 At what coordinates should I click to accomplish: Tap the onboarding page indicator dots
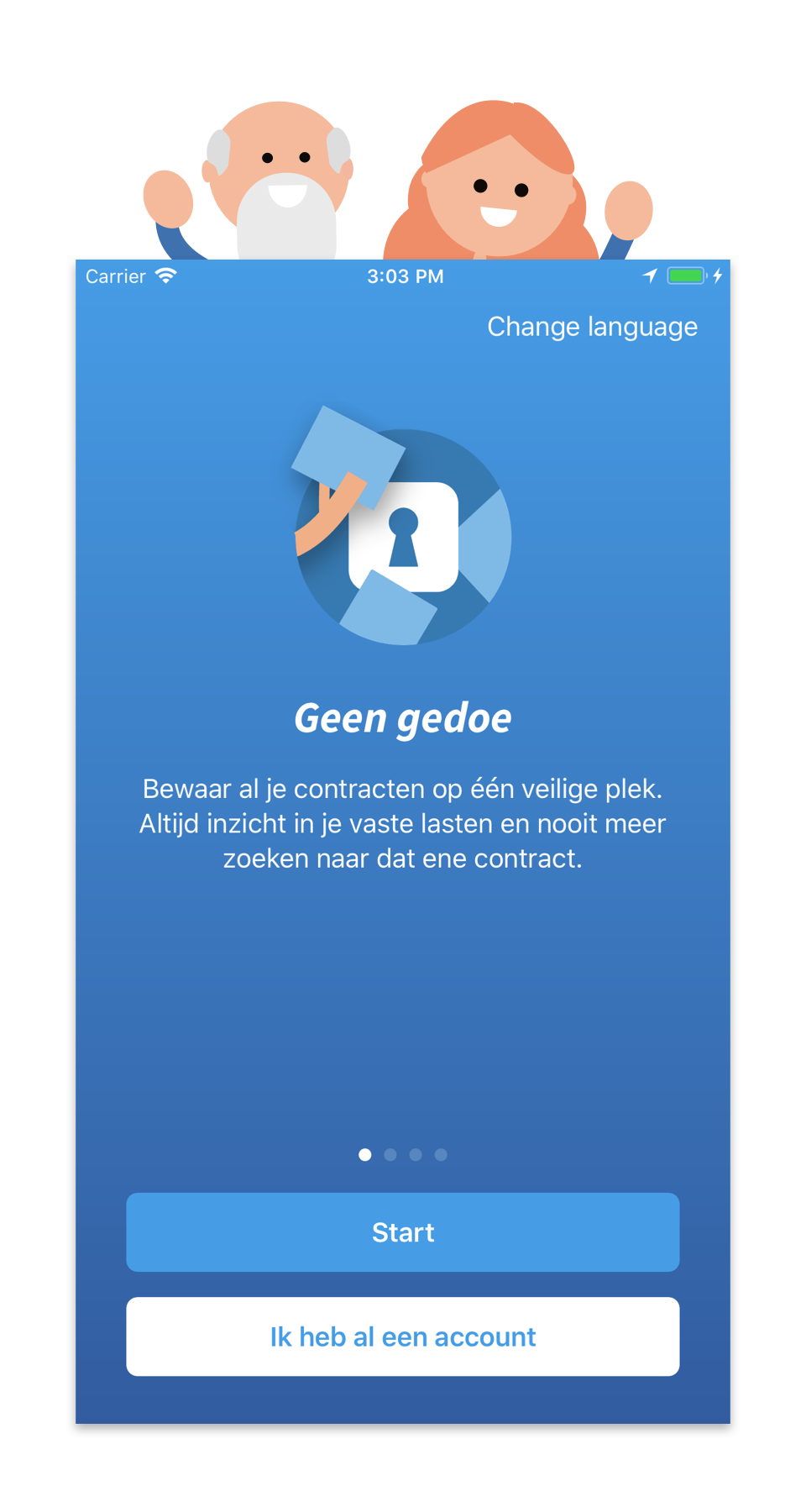(x=403, y=1155)
